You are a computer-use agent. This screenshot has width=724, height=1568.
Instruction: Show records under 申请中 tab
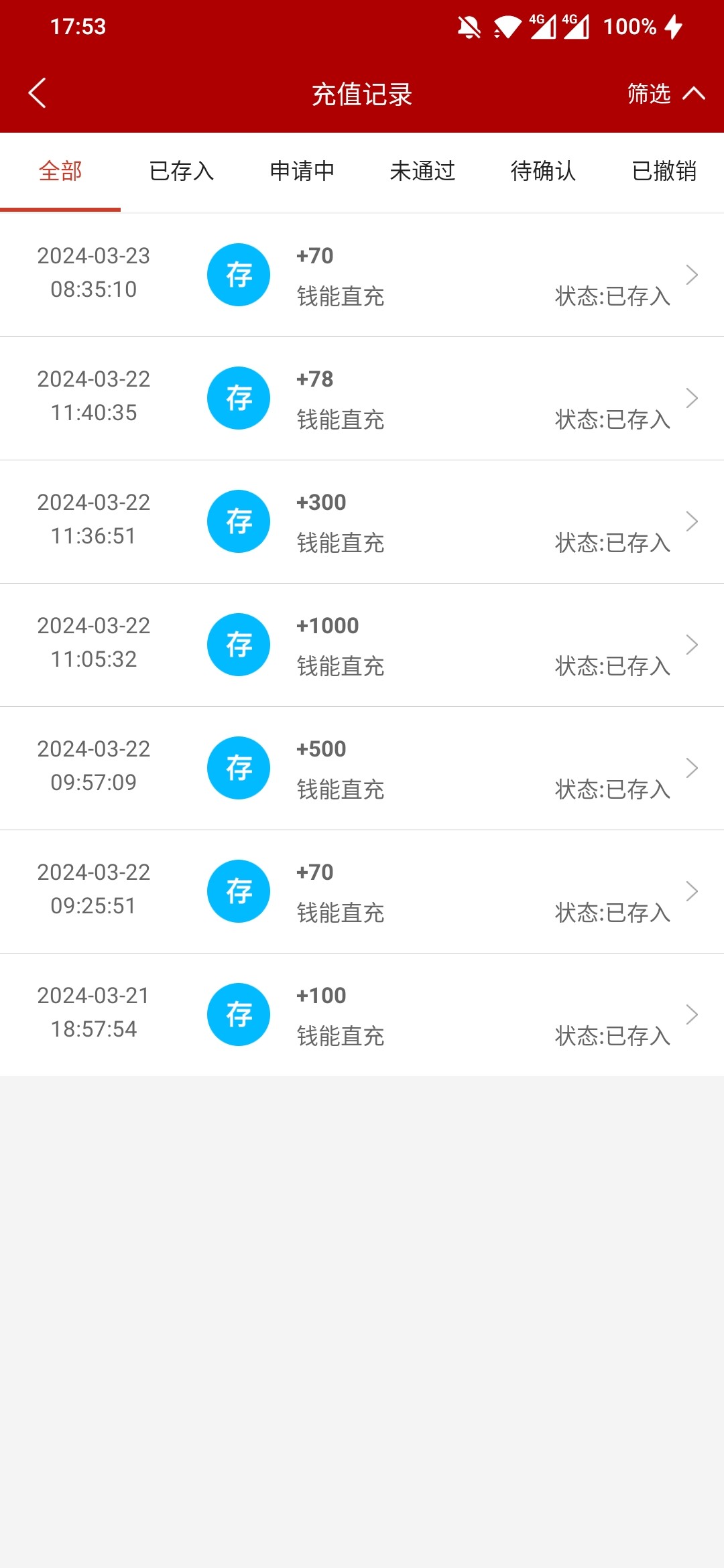[x=302, y=172]
